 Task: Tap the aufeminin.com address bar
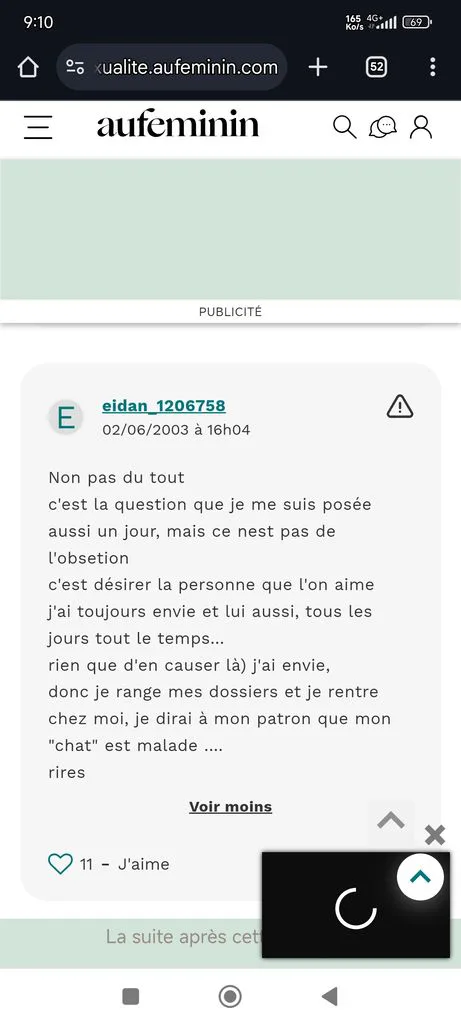[x=172, y=67]
